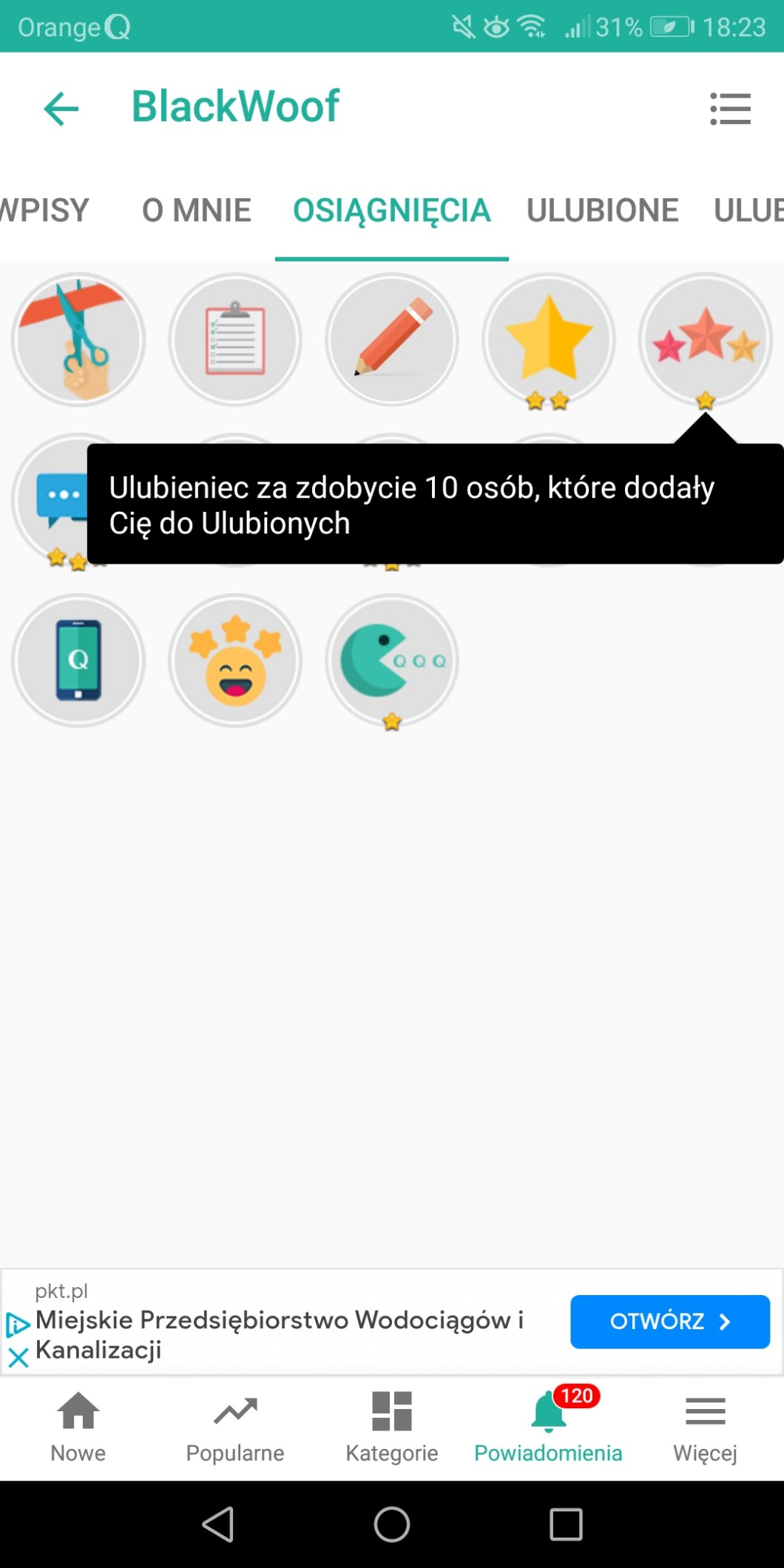Screen dimensions: 784x1568
Task: Open the list menu icon
Action: 730,109
